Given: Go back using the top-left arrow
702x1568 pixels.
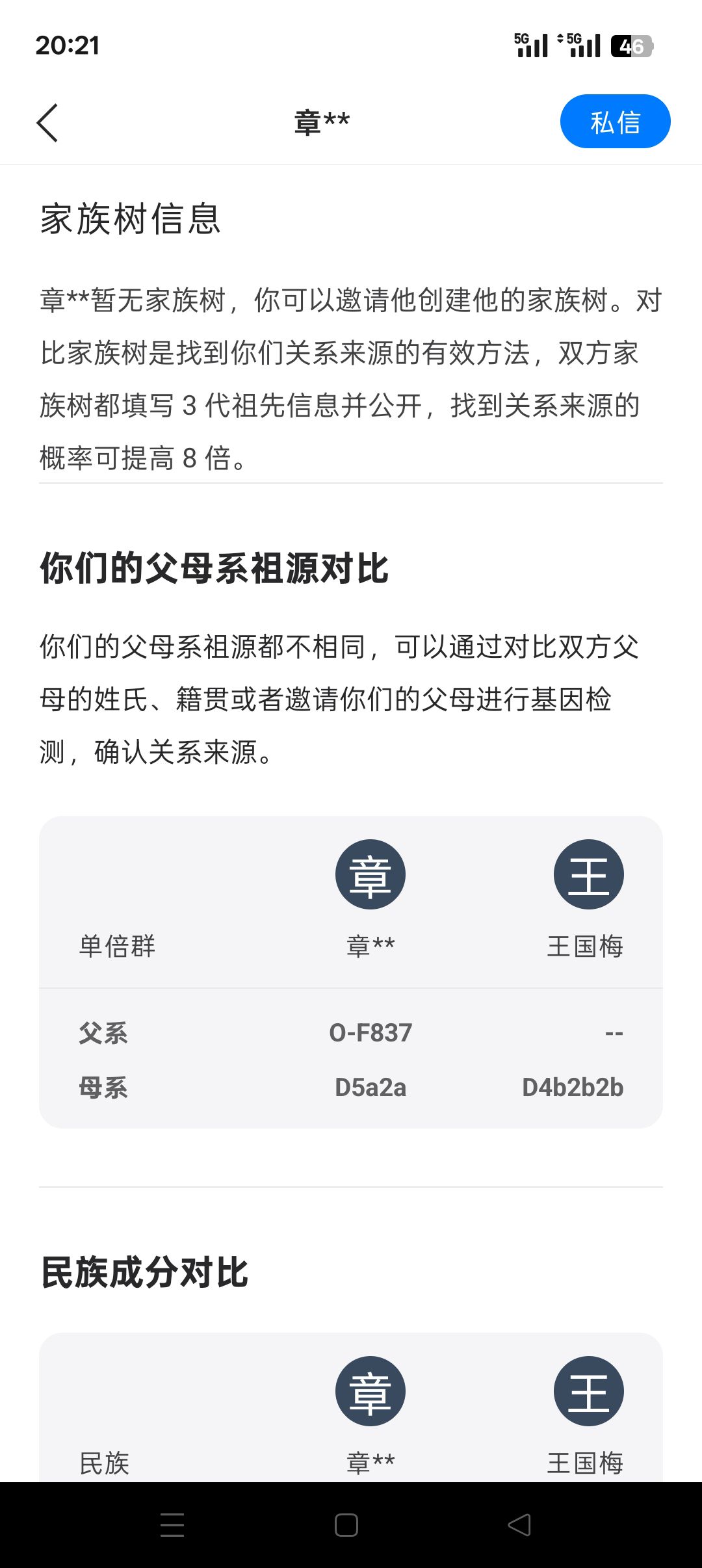Looking at the screenshot, I should pyautogui.click(x=47, y=122).
